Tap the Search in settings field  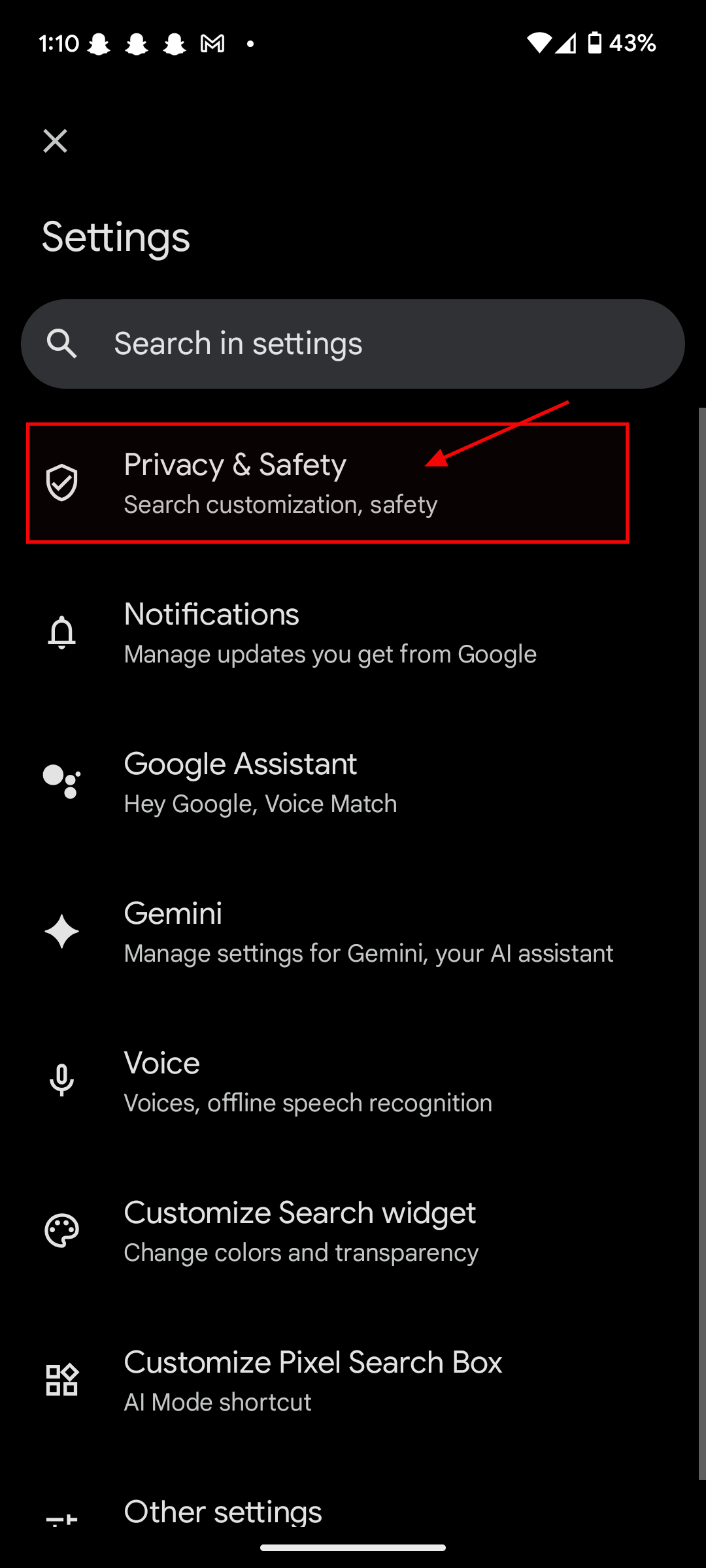tap(353, 344)
